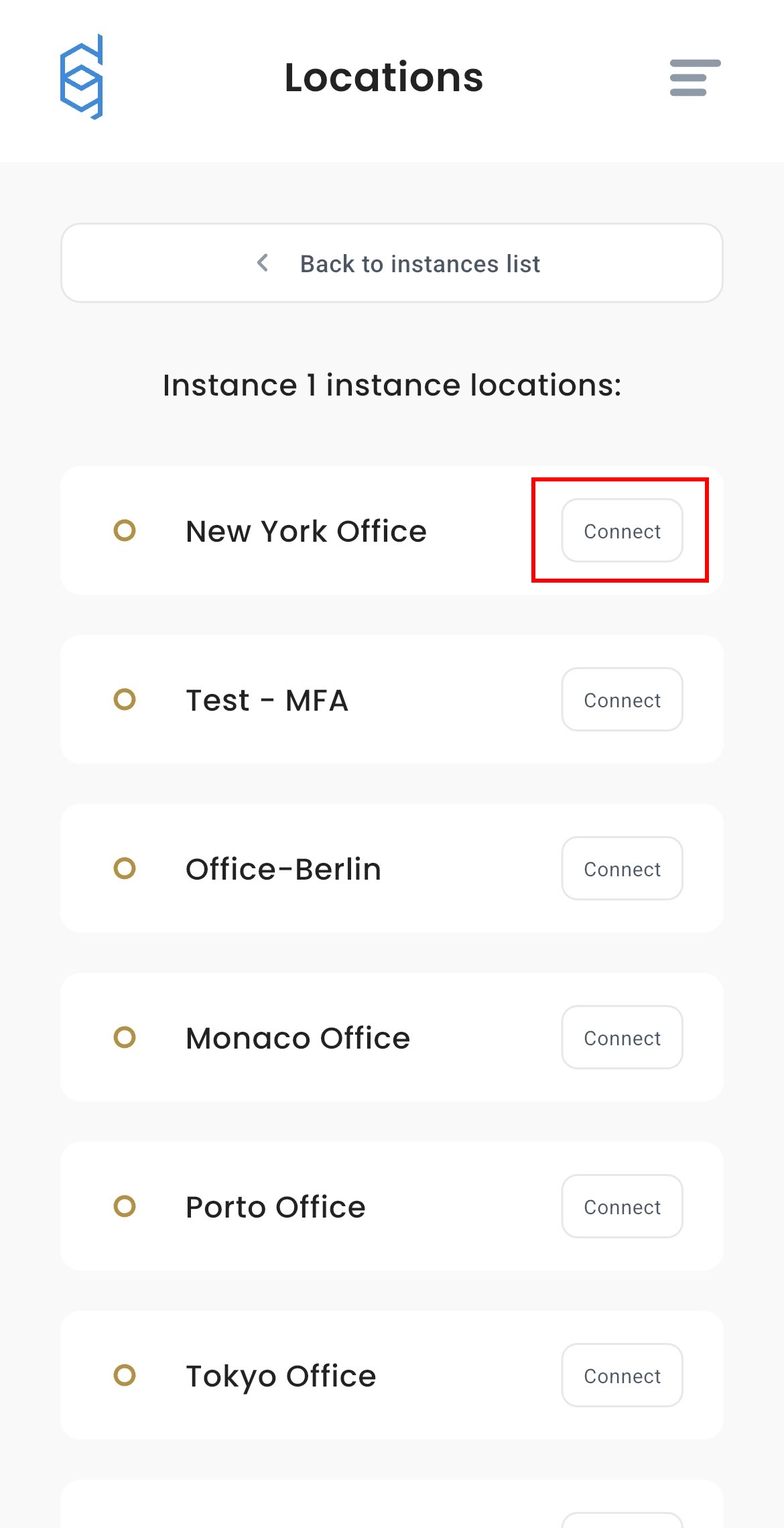
Task: Connect to Office-Berlin
Action: point(622,869)
